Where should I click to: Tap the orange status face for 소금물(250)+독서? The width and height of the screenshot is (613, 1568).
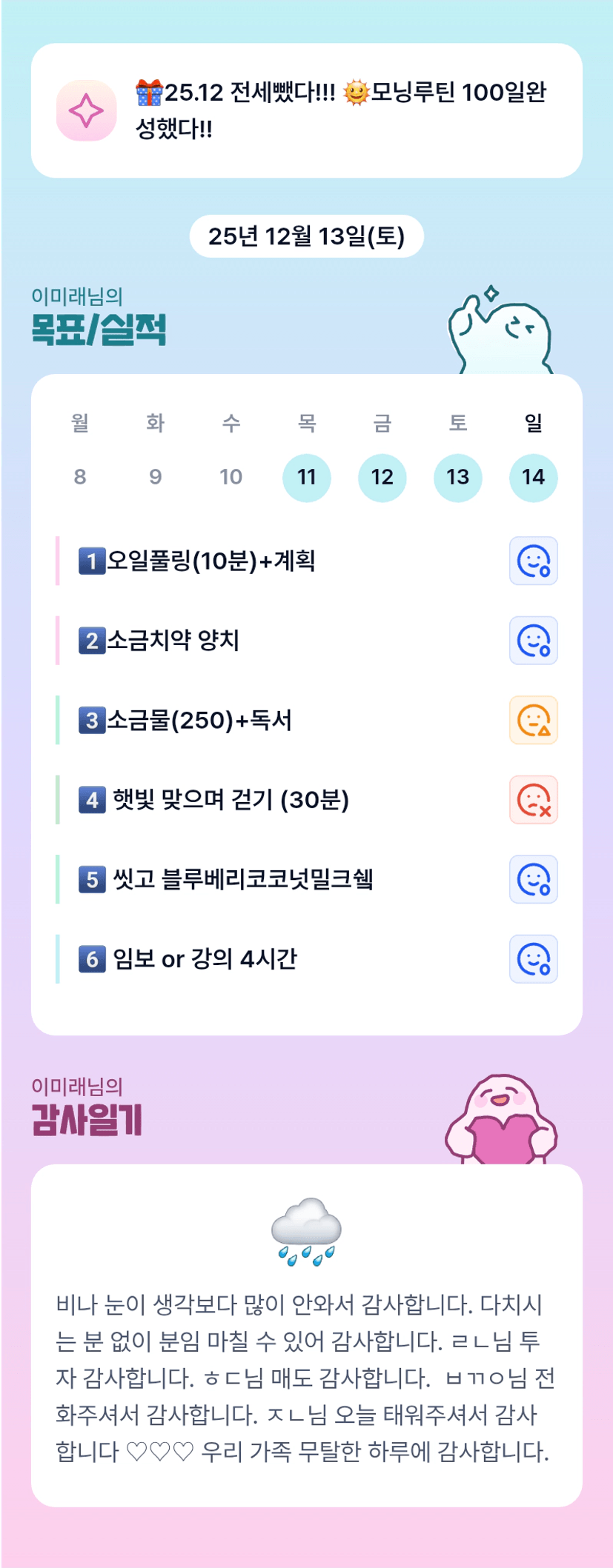click(533, 720)
